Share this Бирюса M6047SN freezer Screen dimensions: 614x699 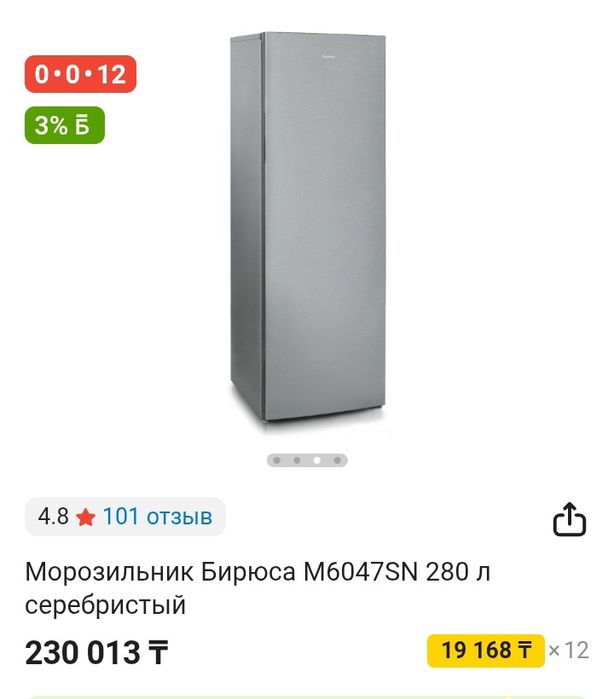(569, 520)
